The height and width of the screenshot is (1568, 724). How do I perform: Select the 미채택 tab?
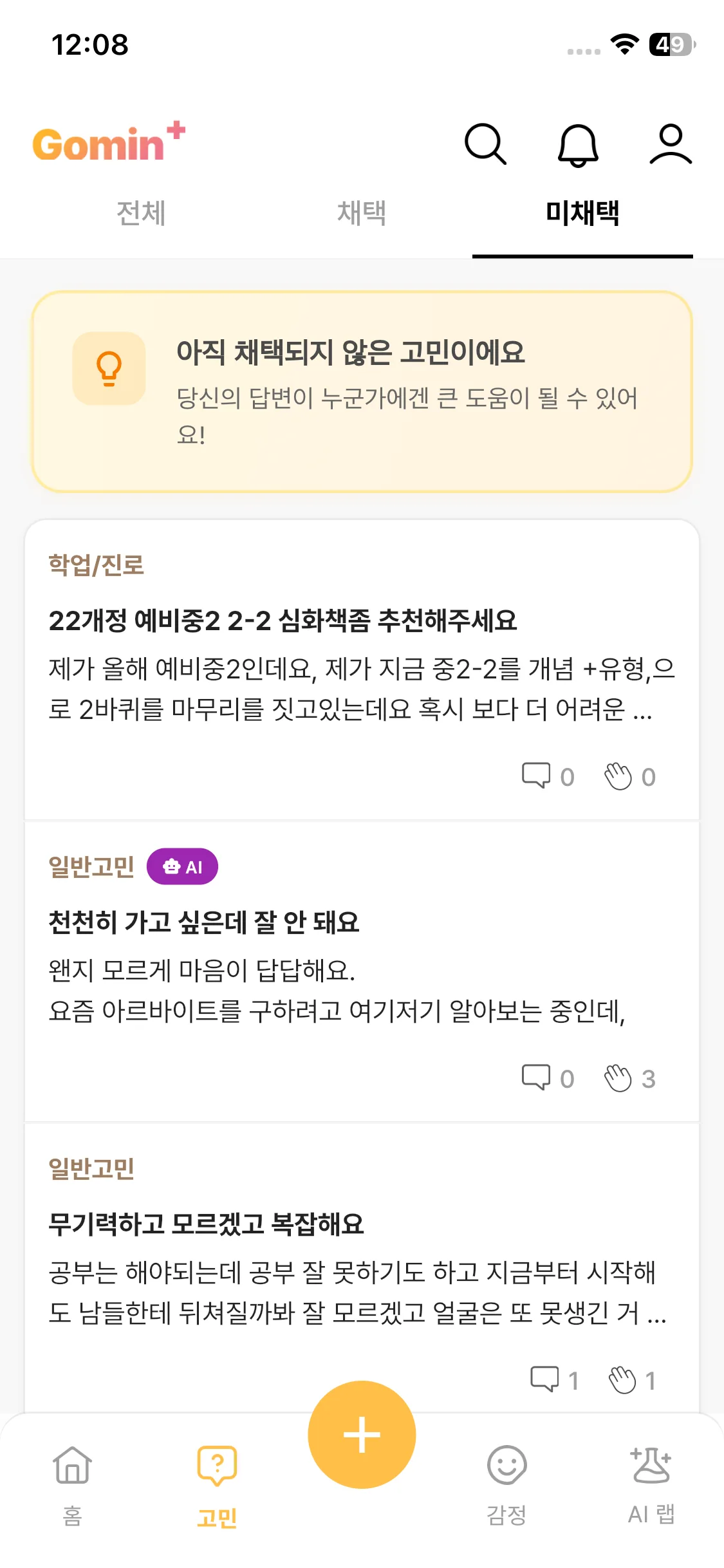pyautogui.click(x=582, y=213)
